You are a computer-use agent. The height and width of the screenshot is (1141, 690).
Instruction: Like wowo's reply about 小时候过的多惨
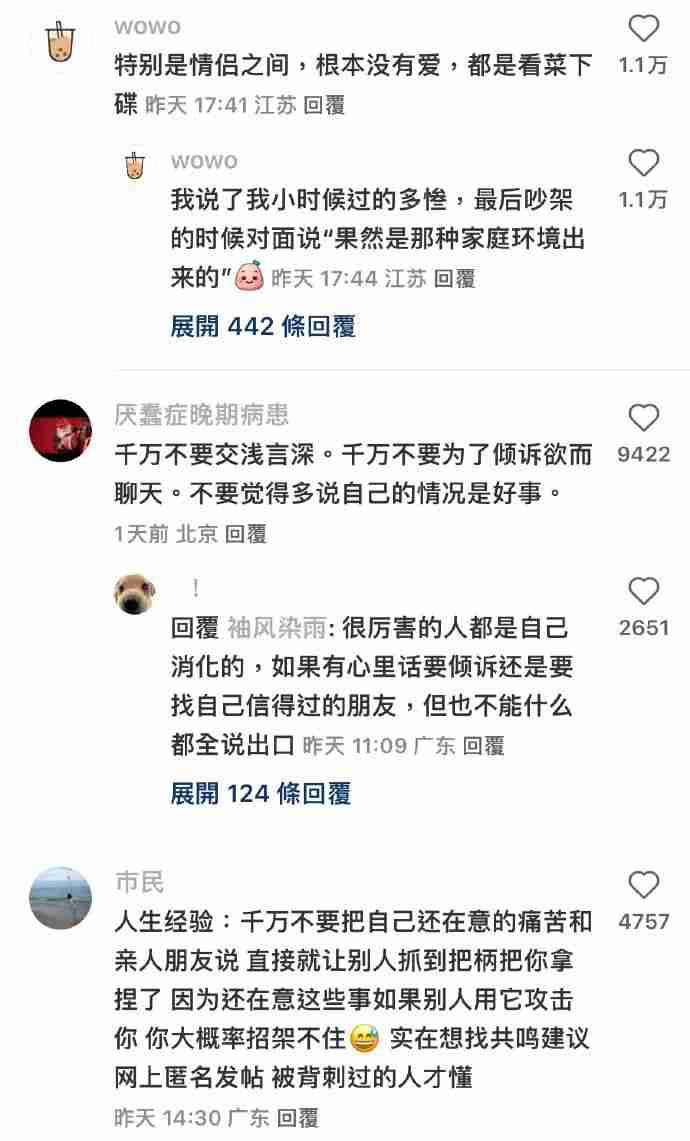pos(643,163)
